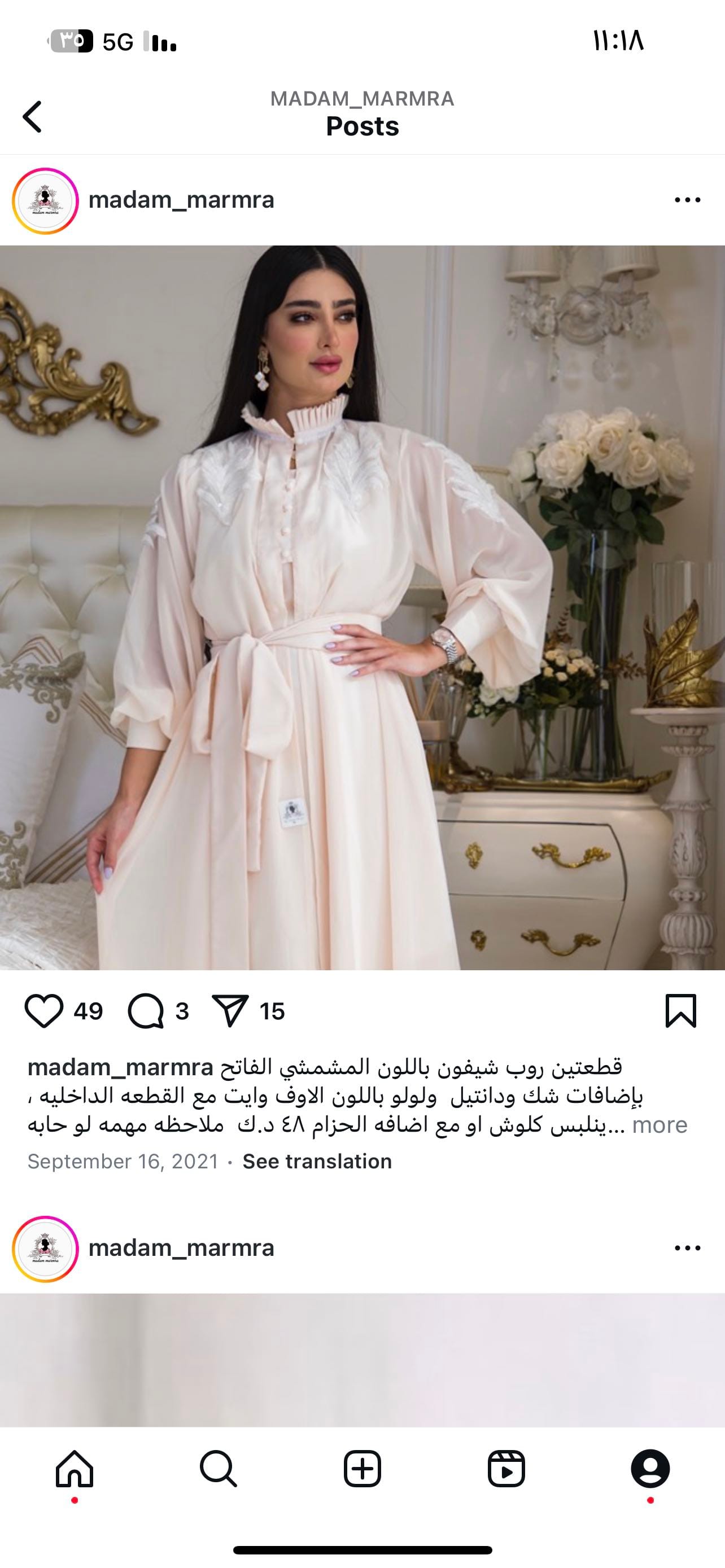View madam_marmra story from second post avatar
The height and width of the screenshot is (1568, 725).
coord(46,1249)
